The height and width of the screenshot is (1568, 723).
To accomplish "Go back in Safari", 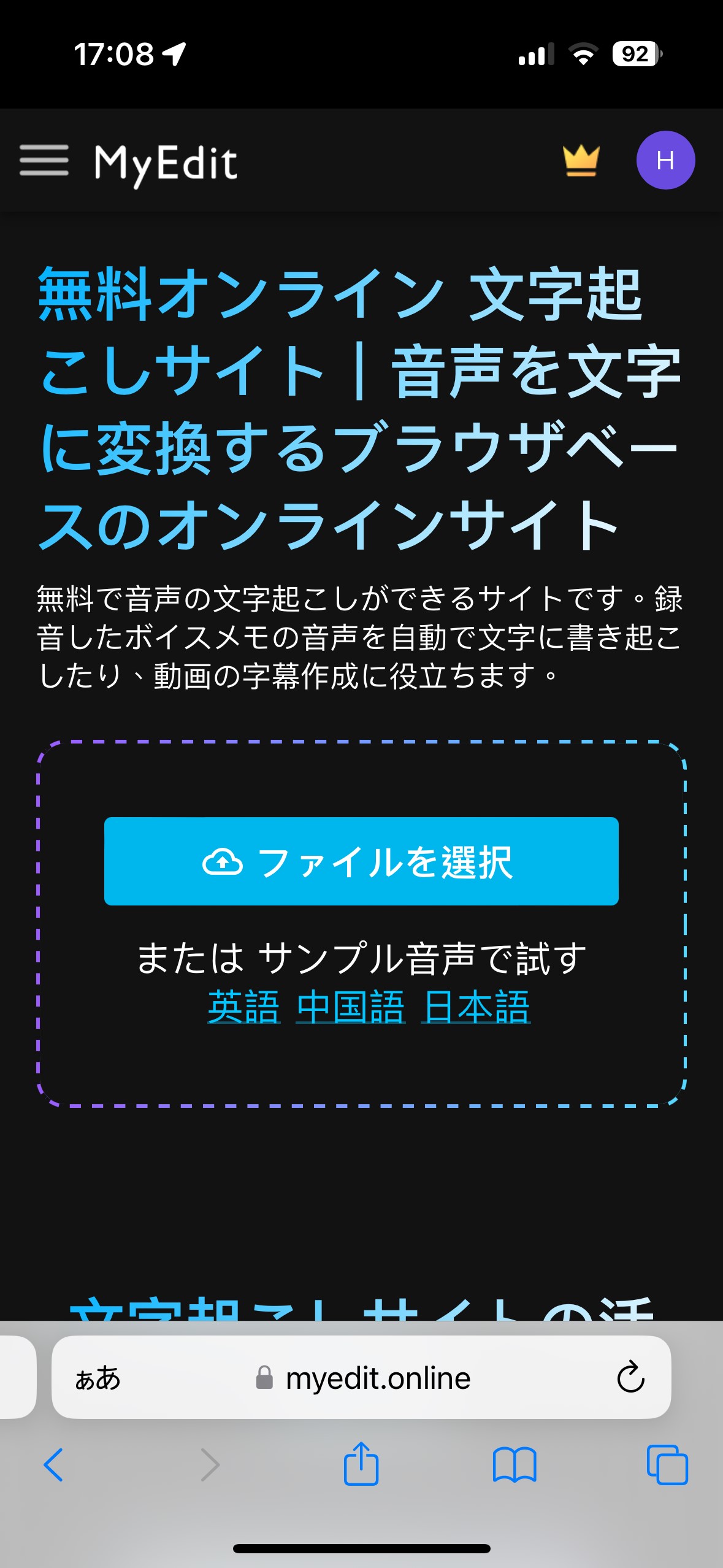I will click(x=54, y=1465).
